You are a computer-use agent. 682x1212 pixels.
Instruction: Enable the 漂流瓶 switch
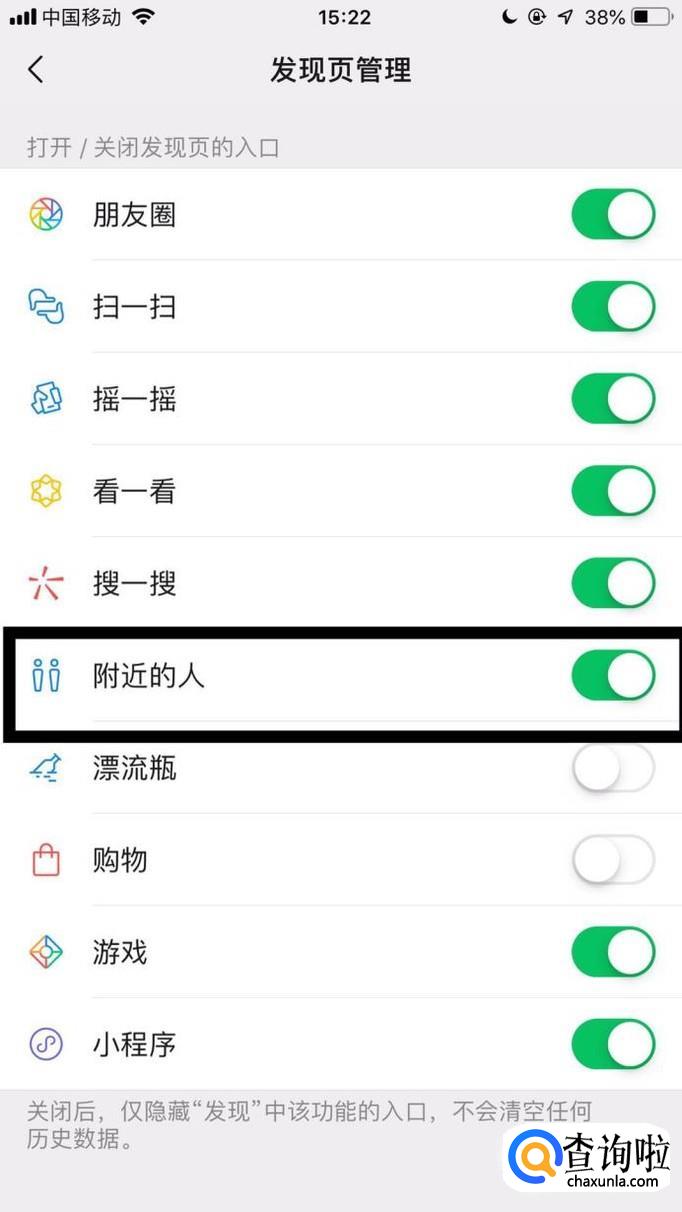[x=613, y=768]
